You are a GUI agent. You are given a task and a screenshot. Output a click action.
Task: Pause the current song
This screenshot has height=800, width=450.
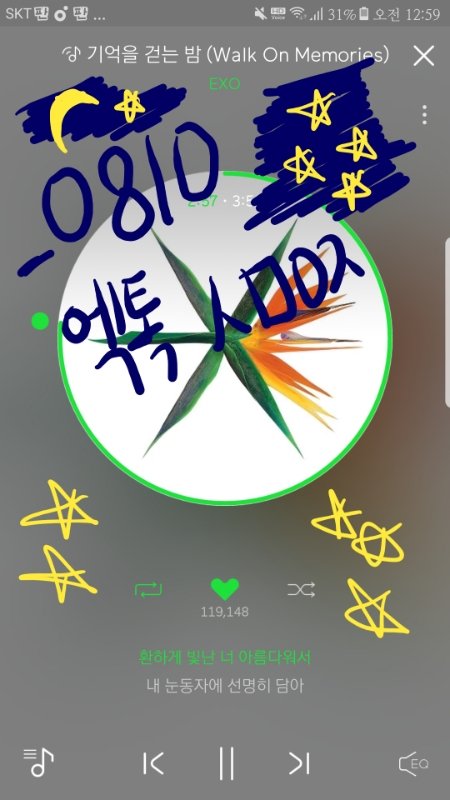pos(226,763)
